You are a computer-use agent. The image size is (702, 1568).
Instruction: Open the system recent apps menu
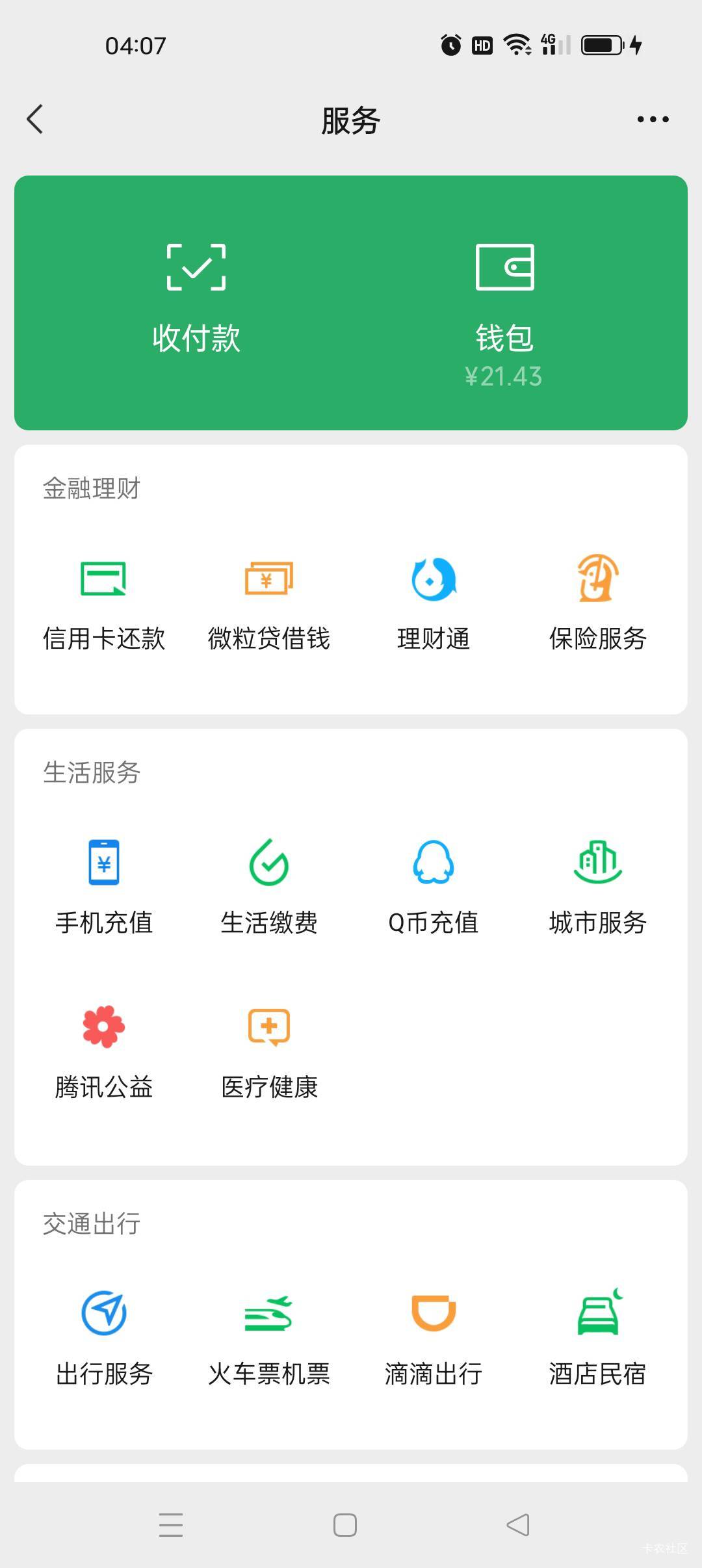pos(171,1525)
